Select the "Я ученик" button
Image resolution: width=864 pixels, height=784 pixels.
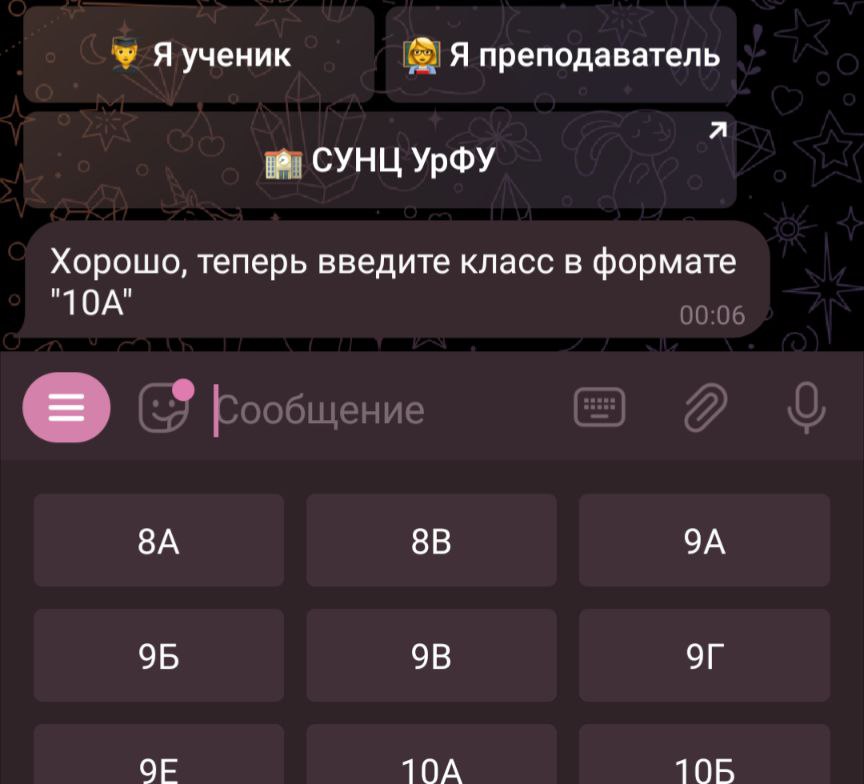coord(198,54)
